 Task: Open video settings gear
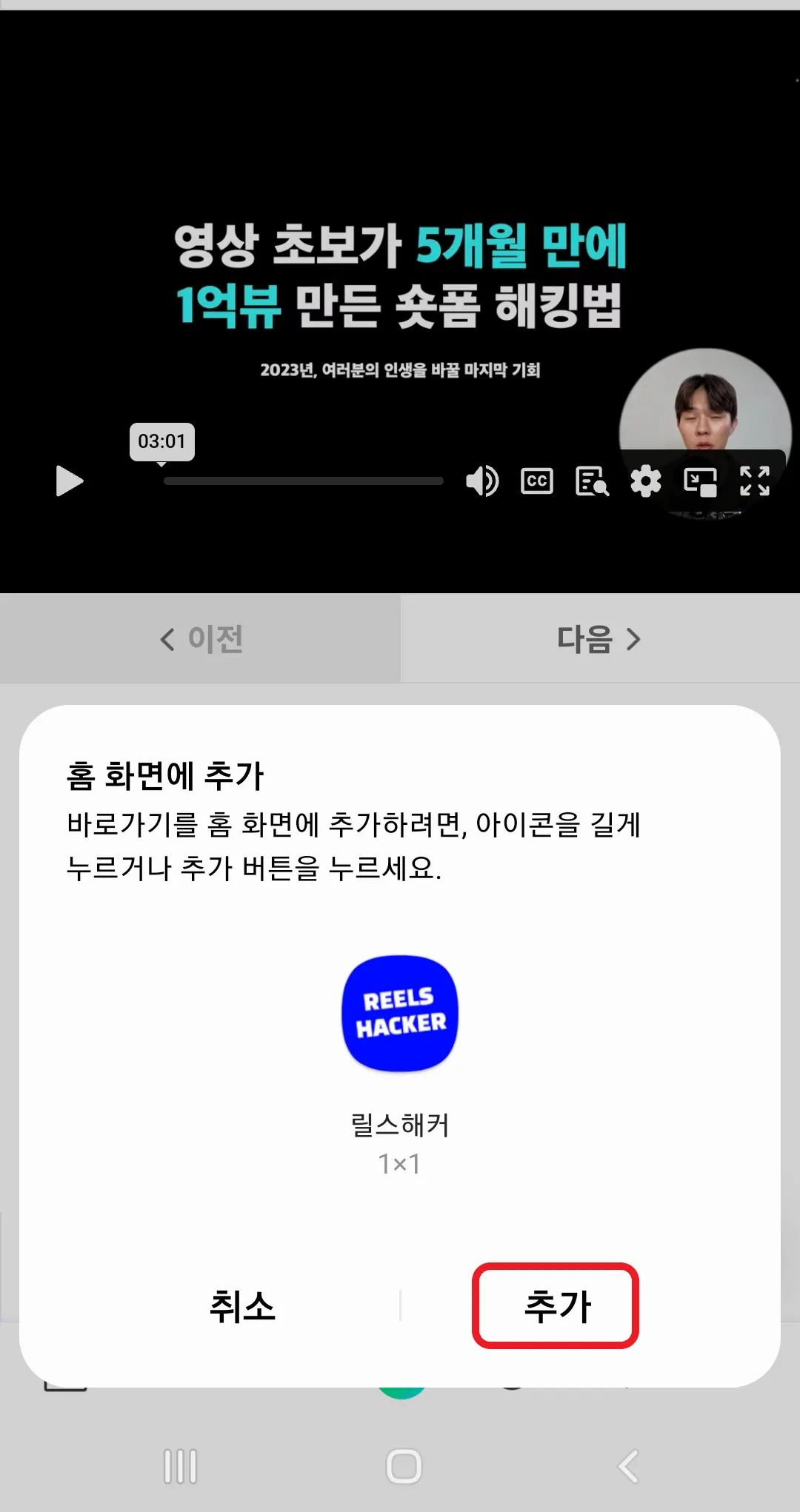pyautogui.click(x=646, y=481)
